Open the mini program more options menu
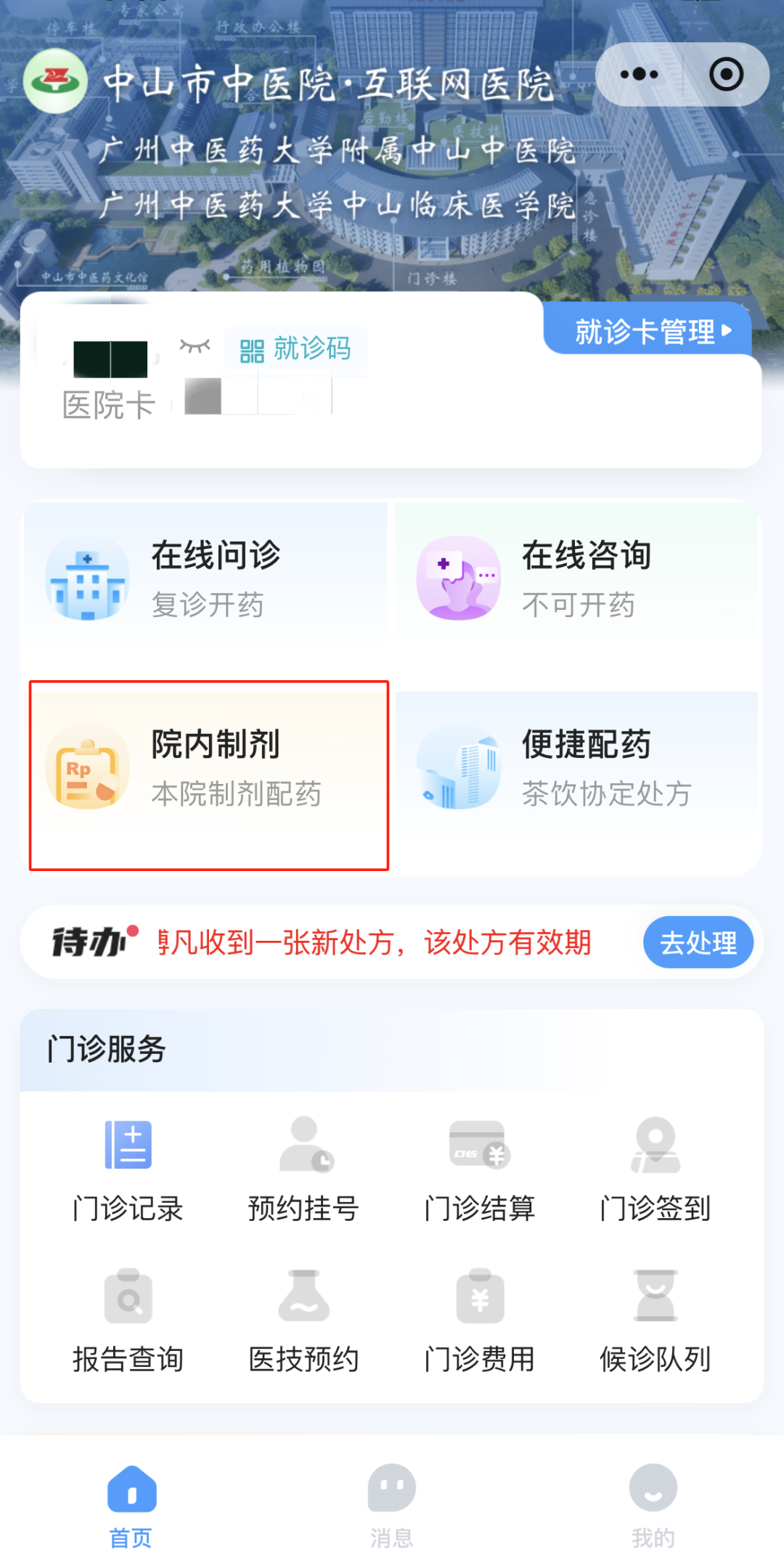Image resolution: width=784 pixels, height=1568 pixels. click(640, 74)
